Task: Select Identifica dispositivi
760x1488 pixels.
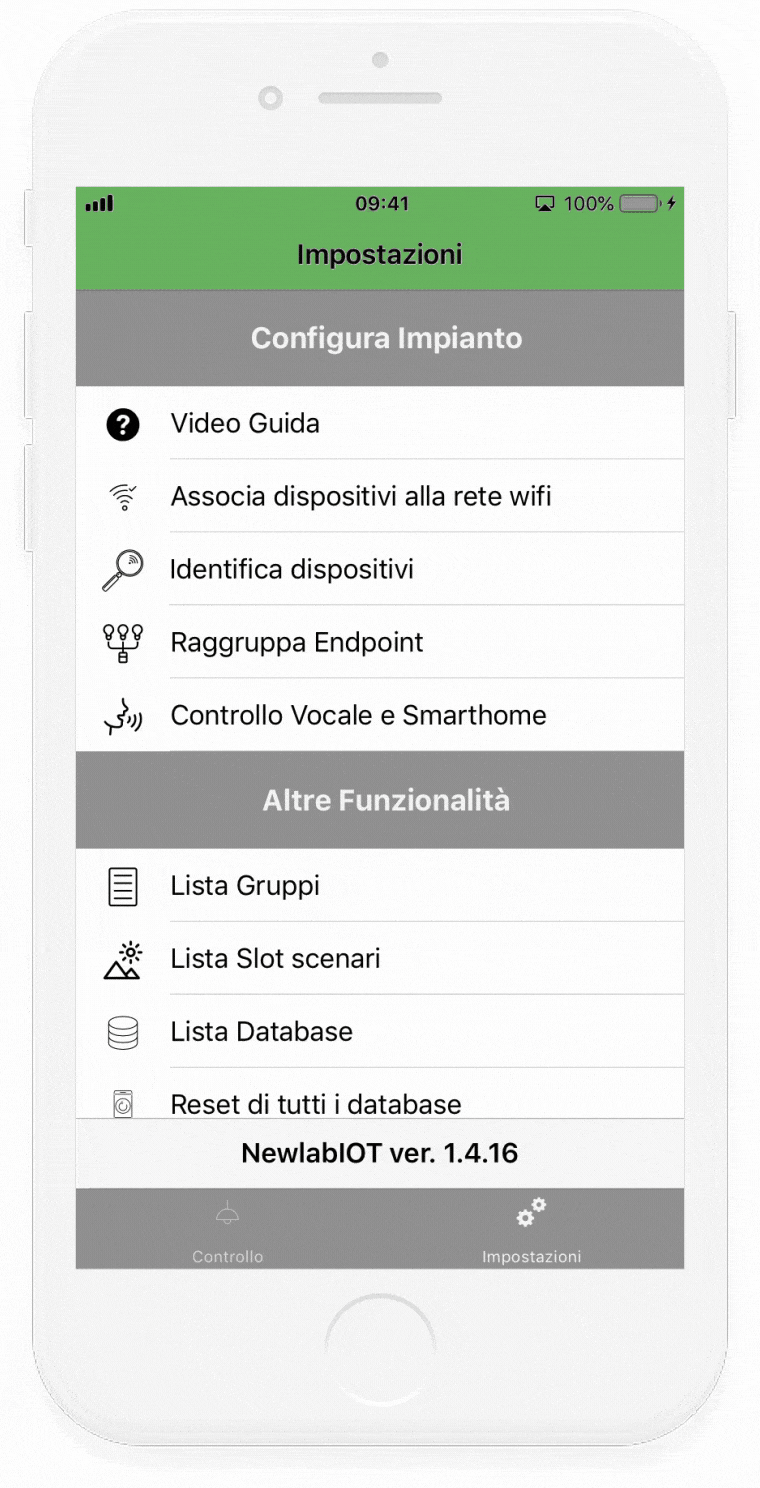Action: [380, 569]
